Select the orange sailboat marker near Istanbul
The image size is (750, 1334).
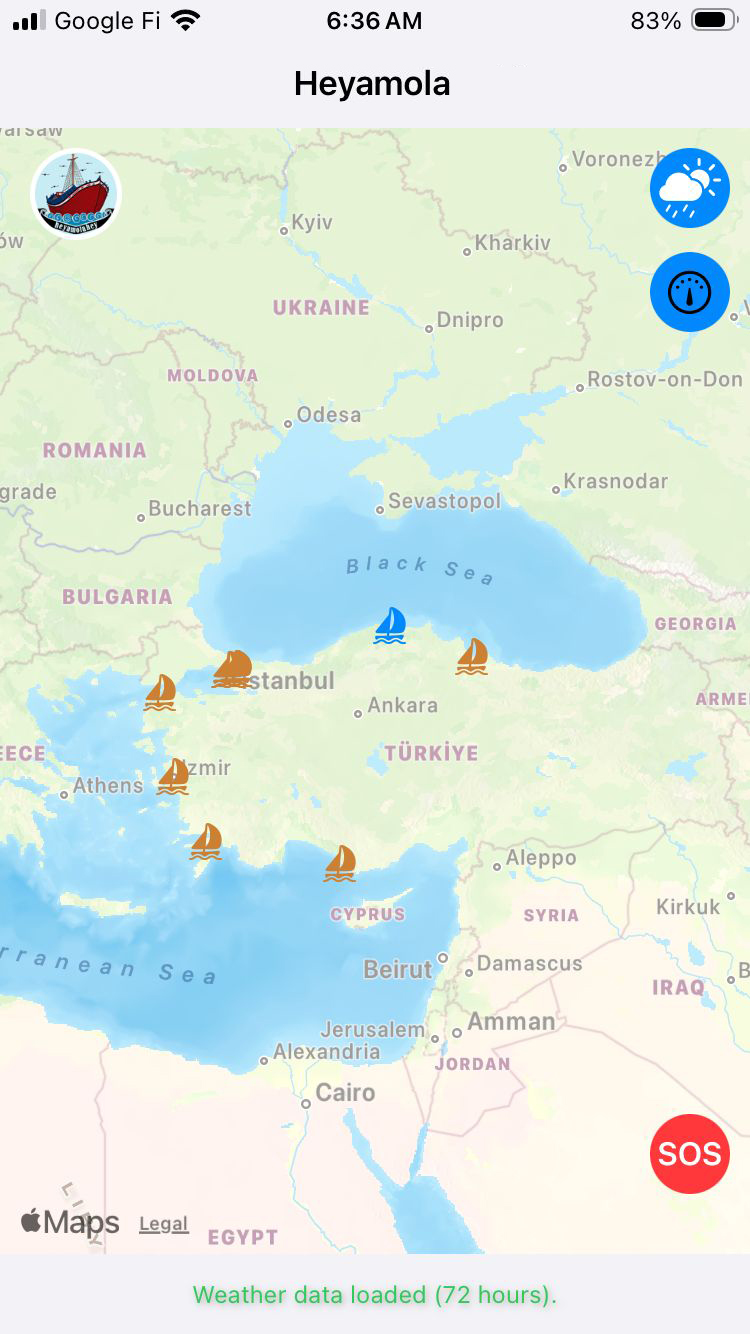(x=232, y=668)
